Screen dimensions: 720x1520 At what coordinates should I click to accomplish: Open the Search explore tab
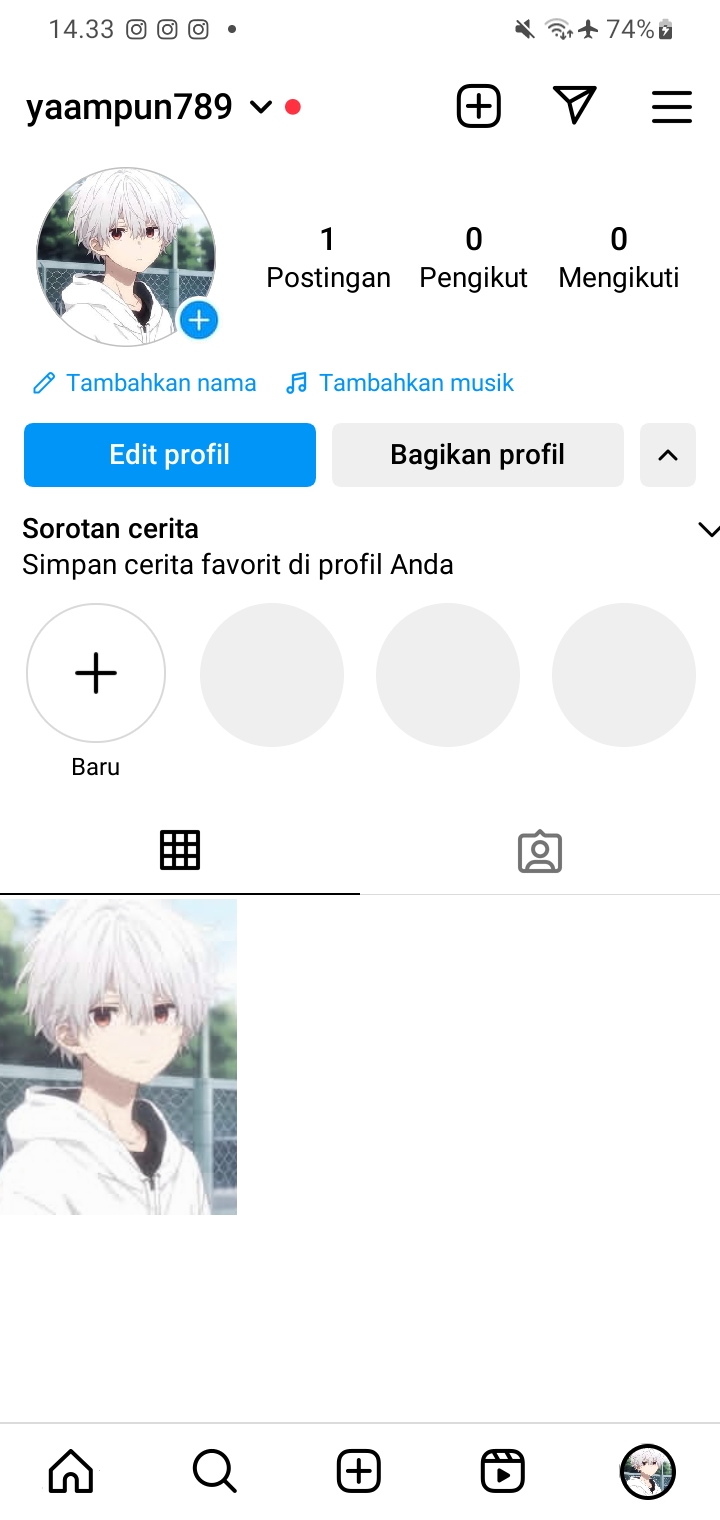214,1471
